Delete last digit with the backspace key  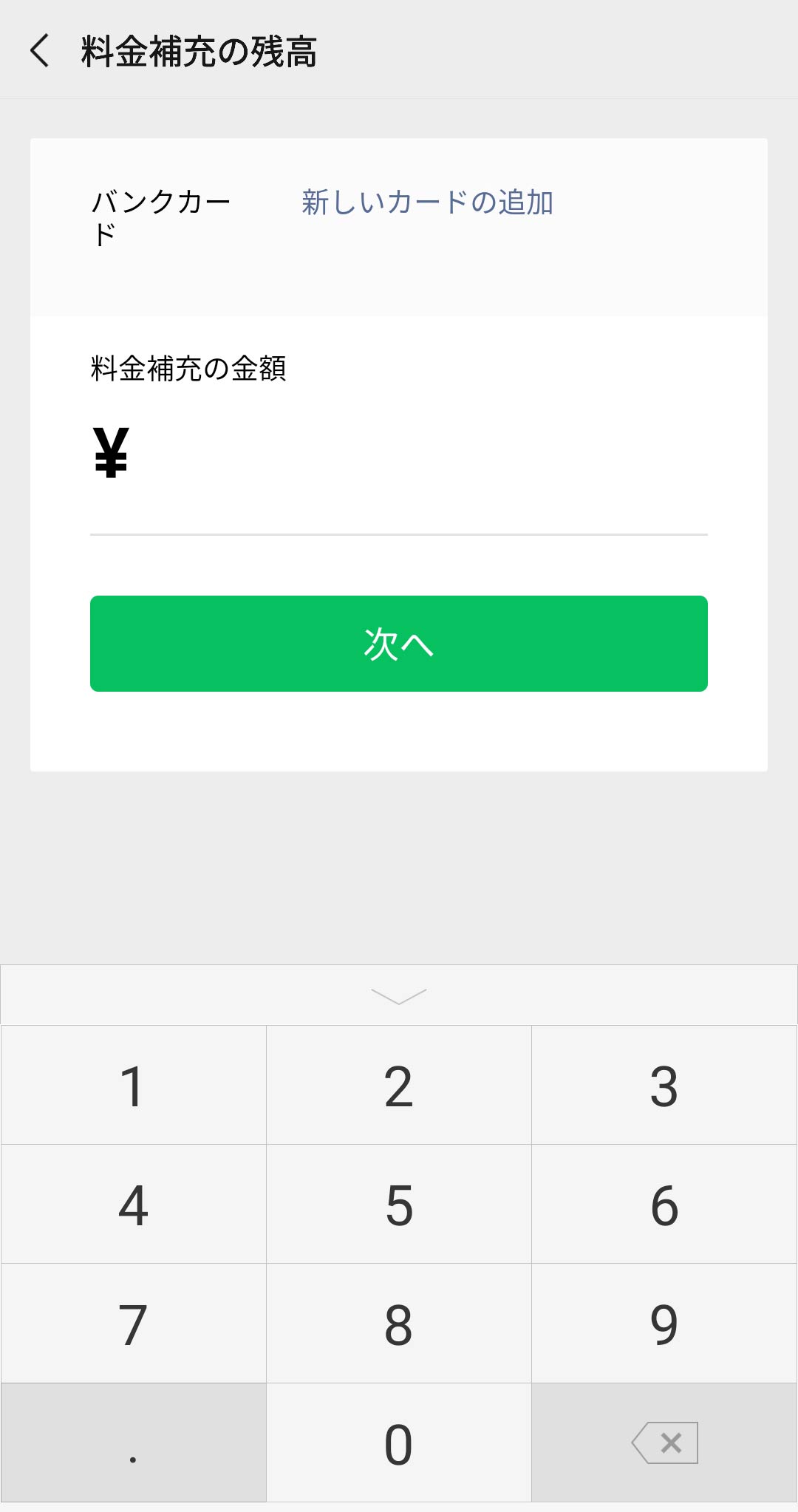[665, 1443]
